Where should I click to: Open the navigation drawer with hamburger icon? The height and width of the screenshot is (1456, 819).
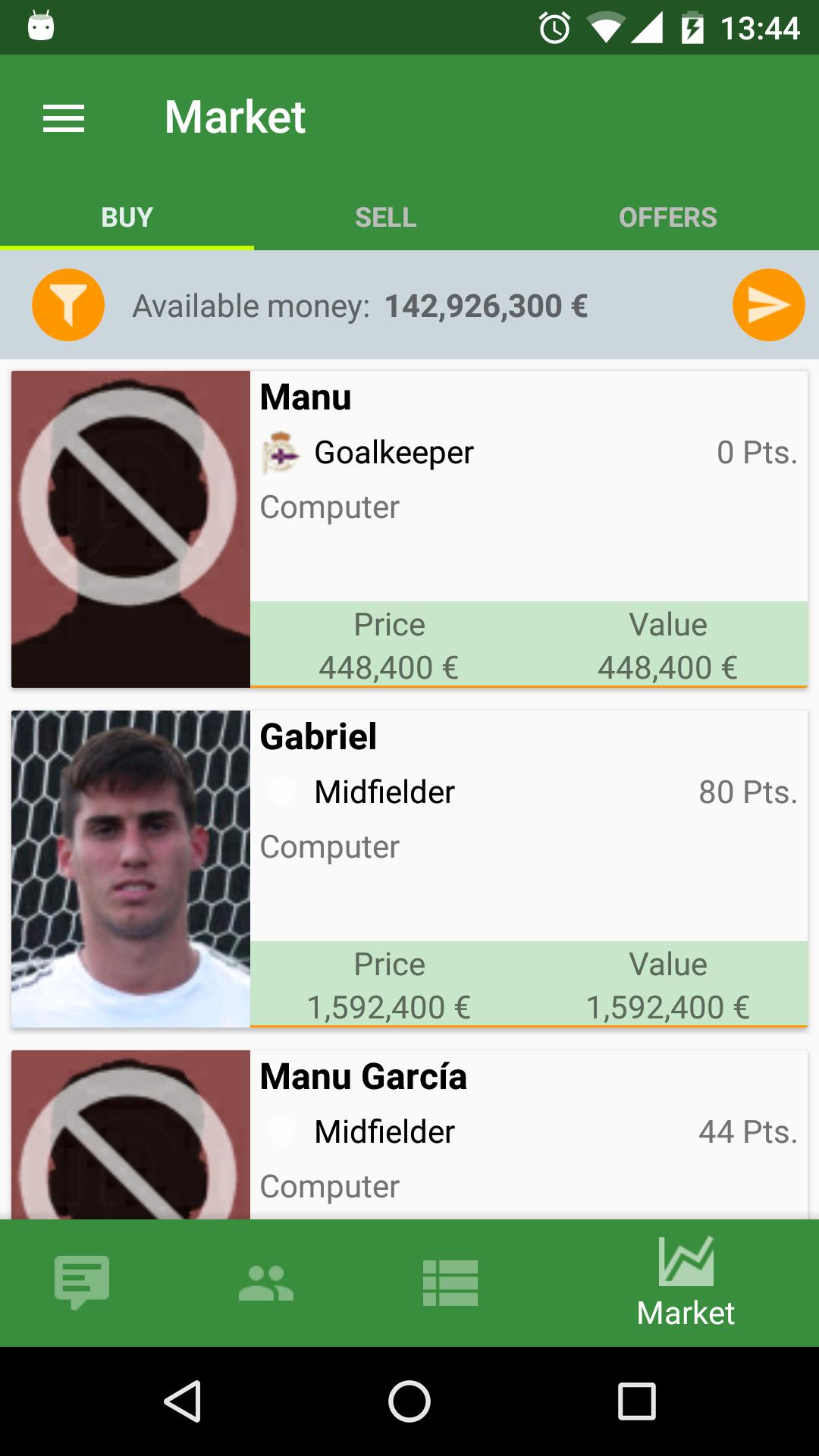tap(64, 118)
